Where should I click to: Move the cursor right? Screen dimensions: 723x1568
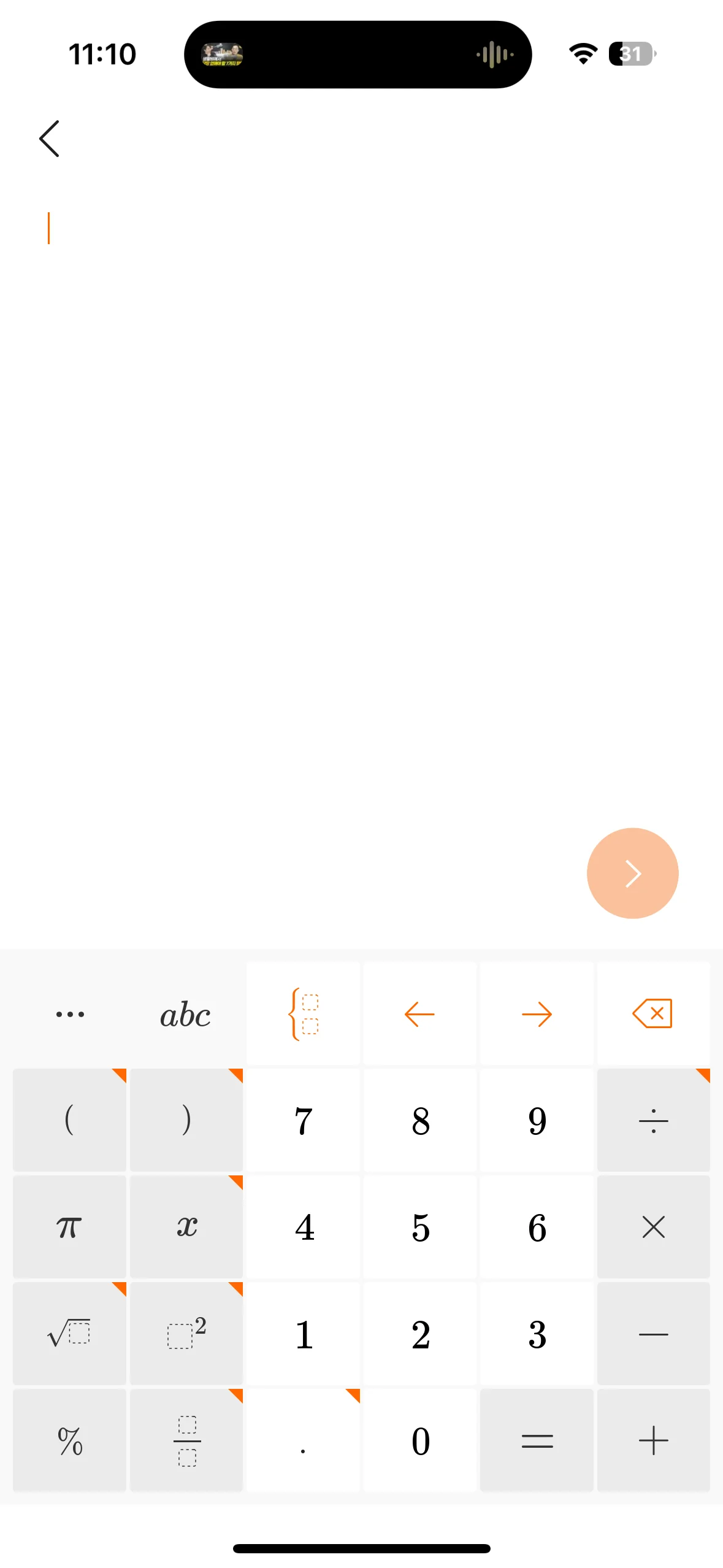(537, 1014)
